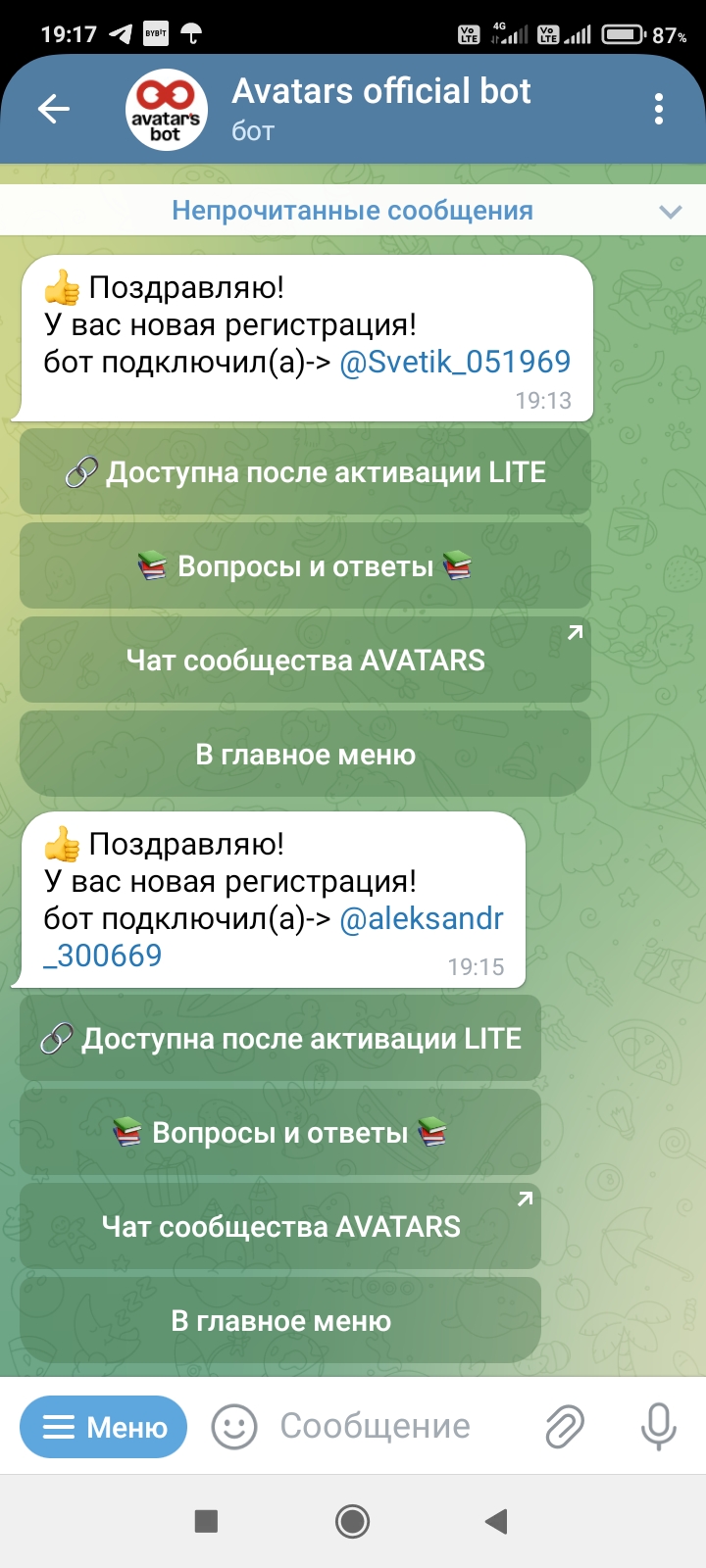Select 'В главное меню' under the 19:13 message
The image size is (706, 1568).
click(x=305, y=755)
